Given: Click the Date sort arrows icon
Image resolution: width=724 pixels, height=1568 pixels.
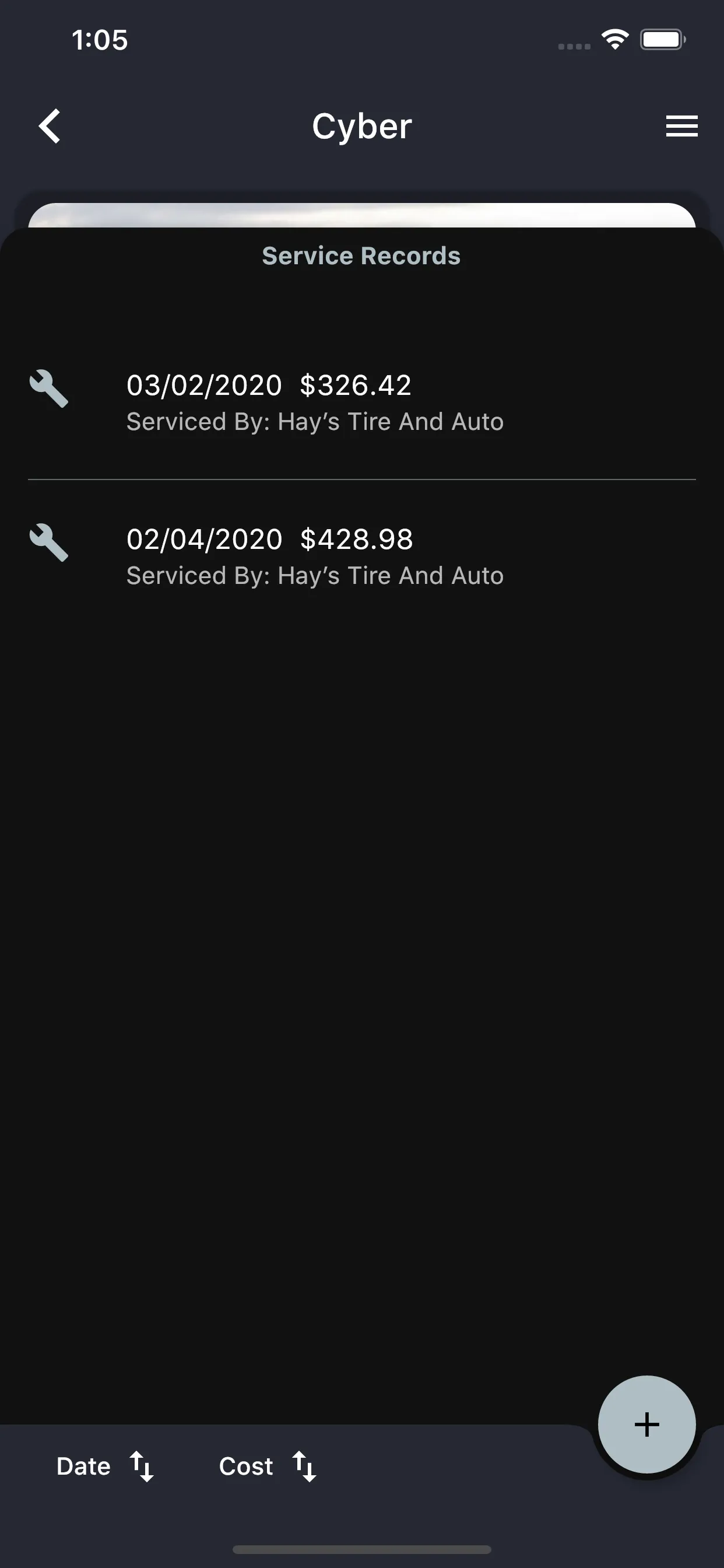Looking at the screenshot, I should coord(141,1465).
